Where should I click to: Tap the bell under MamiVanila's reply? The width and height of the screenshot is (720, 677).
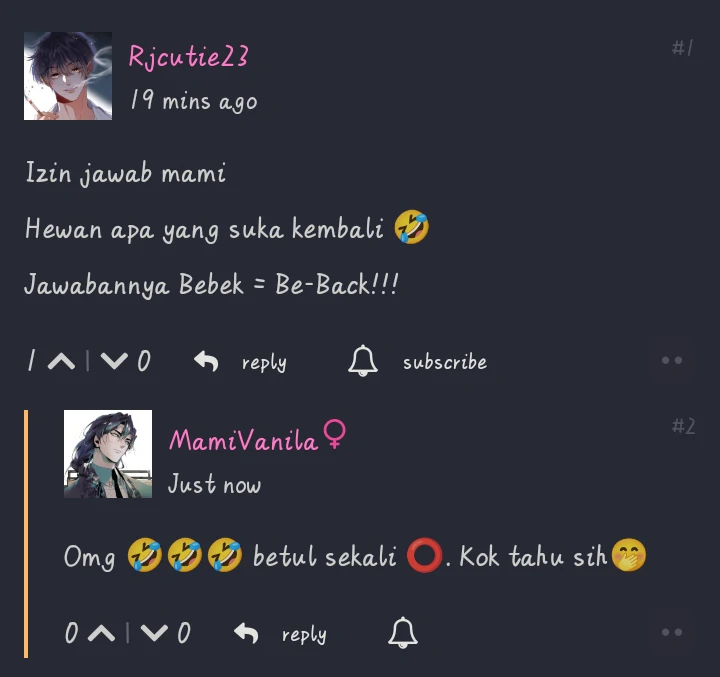pyautogui.click(x=402, y=633)
